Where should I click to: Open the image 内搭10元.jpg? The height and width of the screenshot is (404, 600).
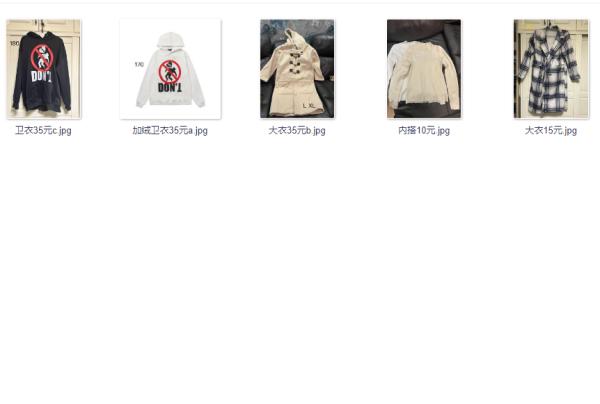point(424,69)
